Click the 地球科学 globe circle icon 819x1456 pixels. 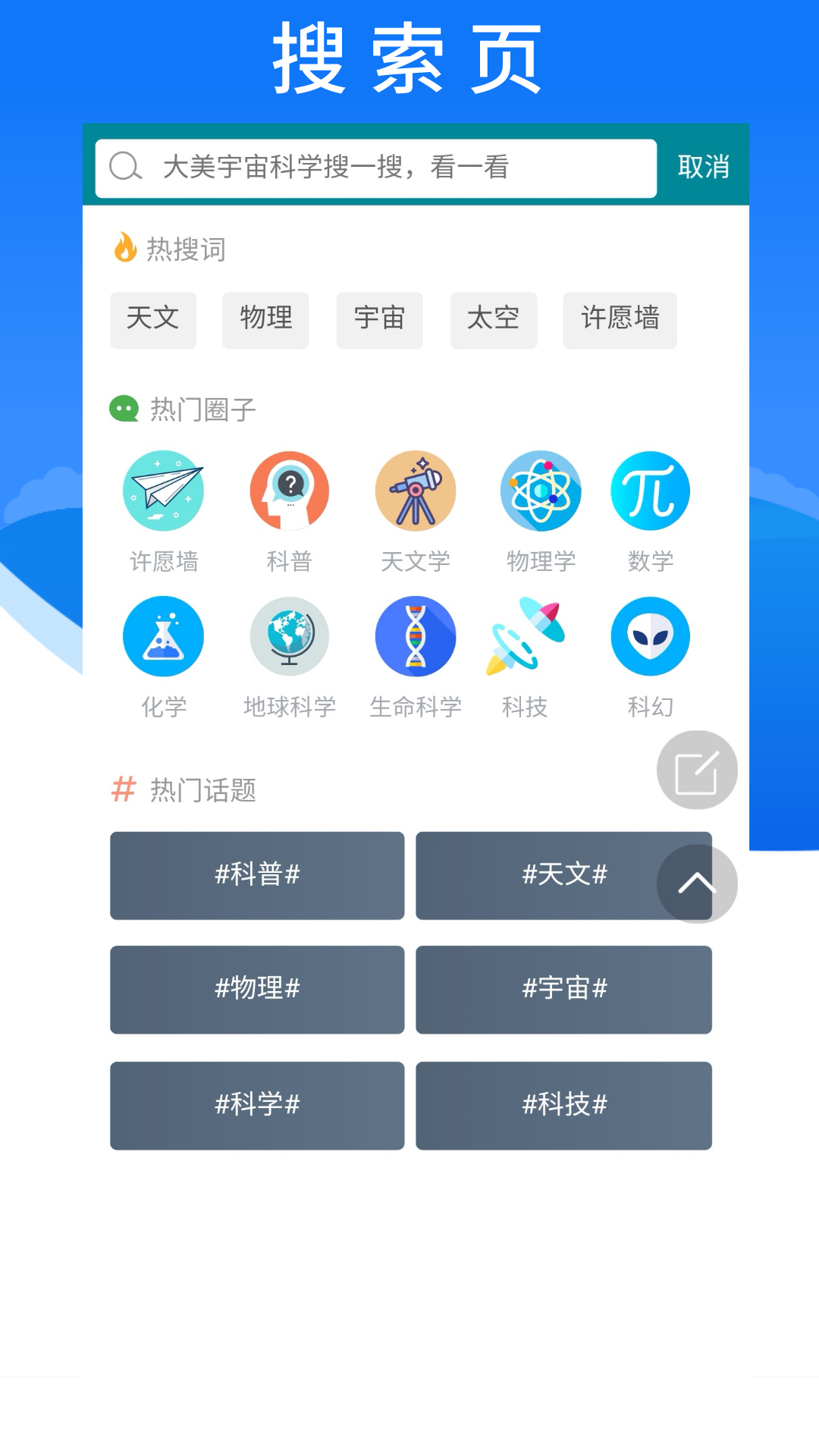[x=290, y=637]
